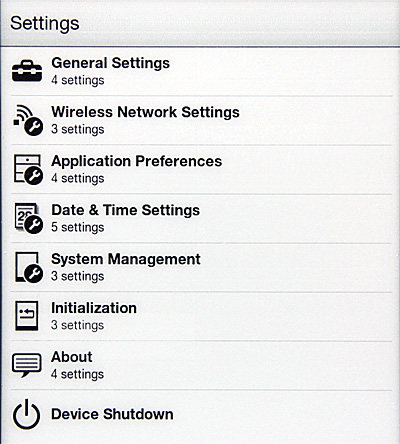The width and height of the screenshot is (400, 444).
Task: Open Date & Time Settings
Action: [x=200, y=218]
